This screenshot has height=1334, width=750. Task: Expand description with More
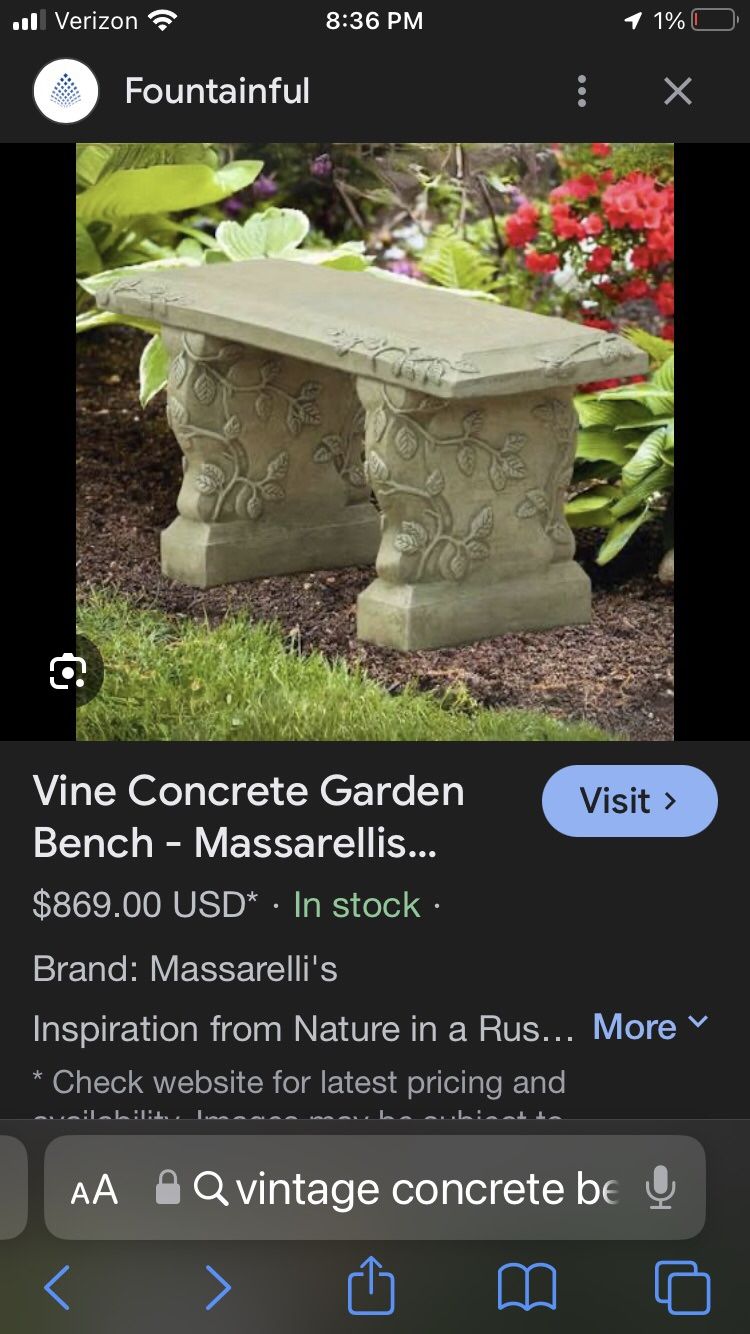pyautogui.click(x=650, y=1027)
